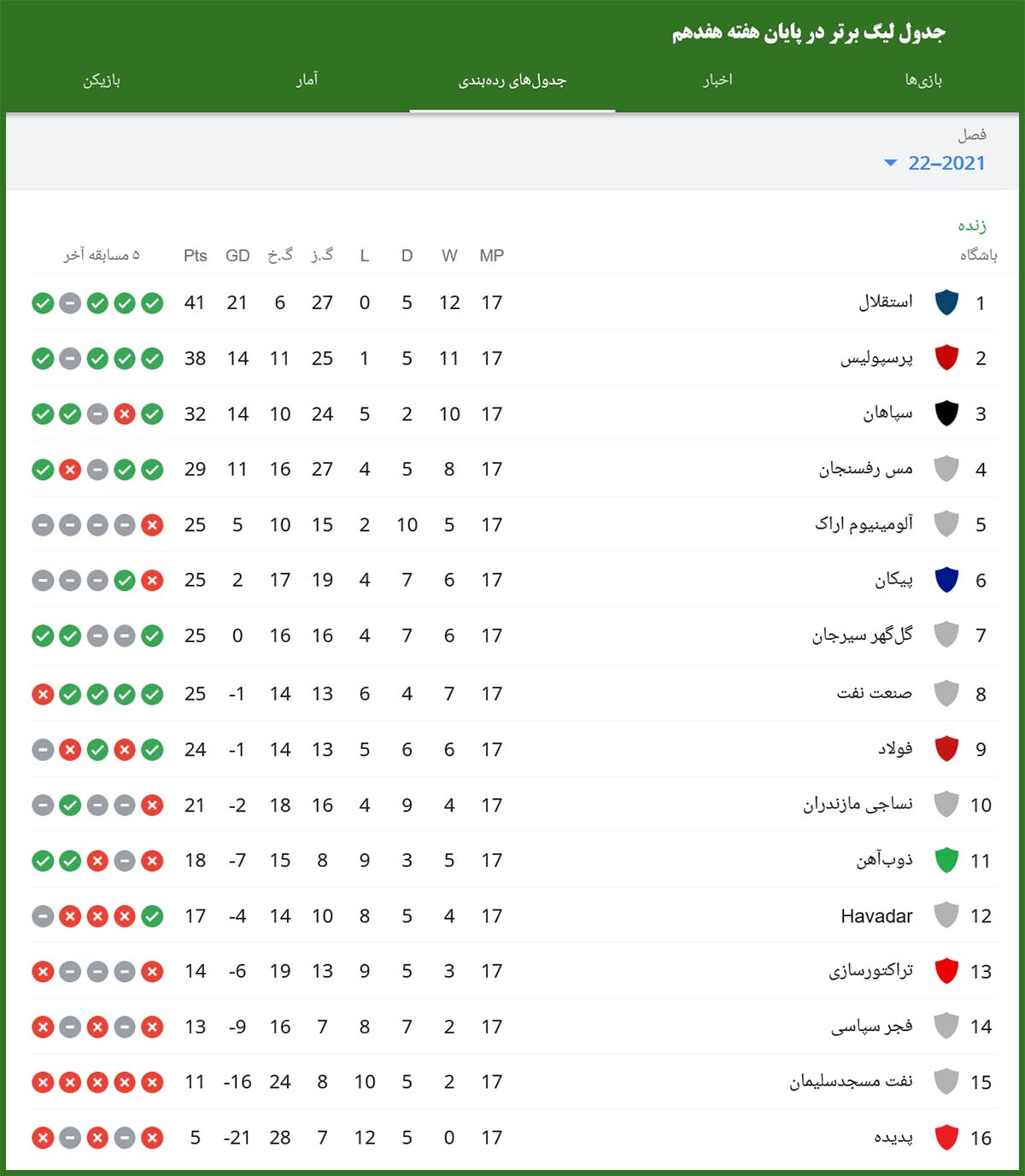1025x1176 pixels.
Task: Click the زنده live link
Action: point(970,225)
